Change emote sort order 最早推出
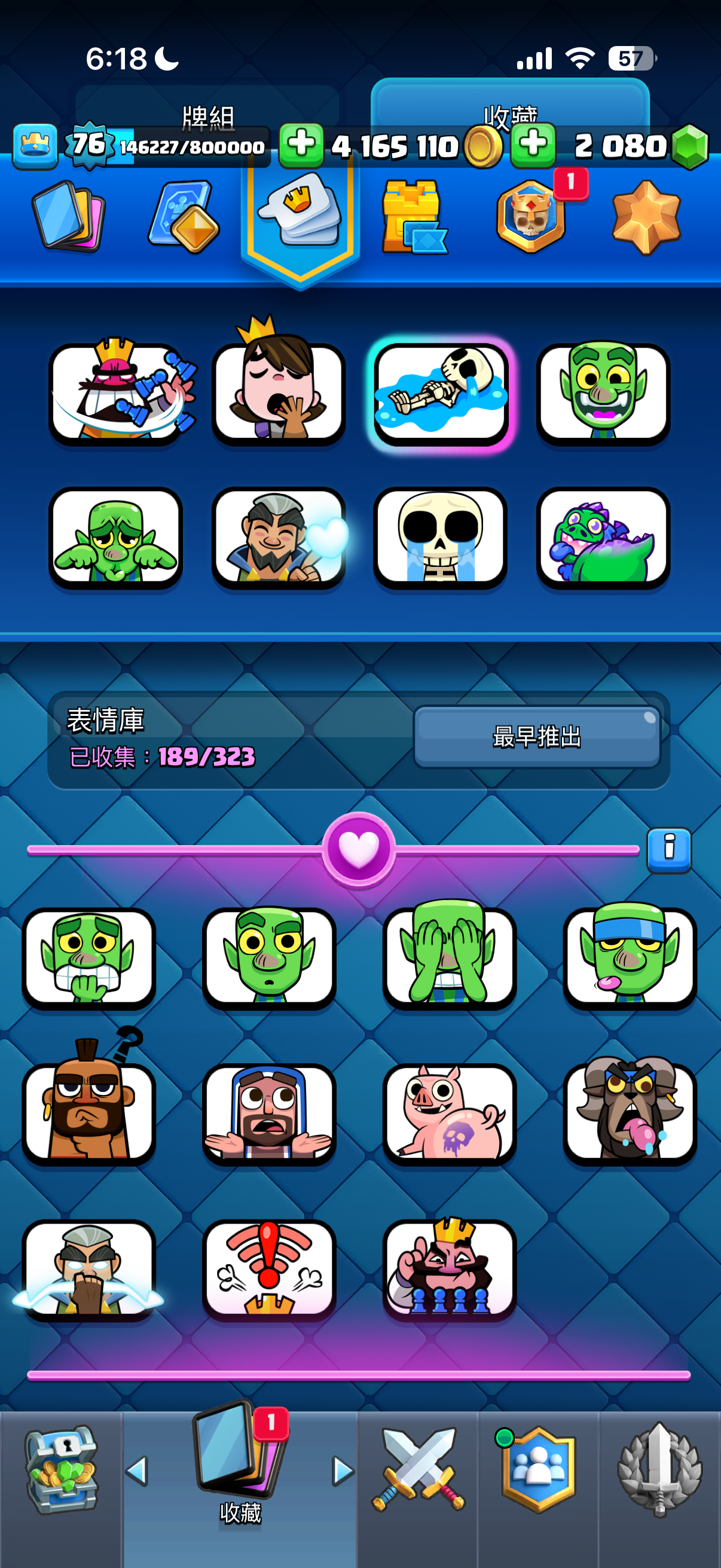 click(x=537, y=737)
